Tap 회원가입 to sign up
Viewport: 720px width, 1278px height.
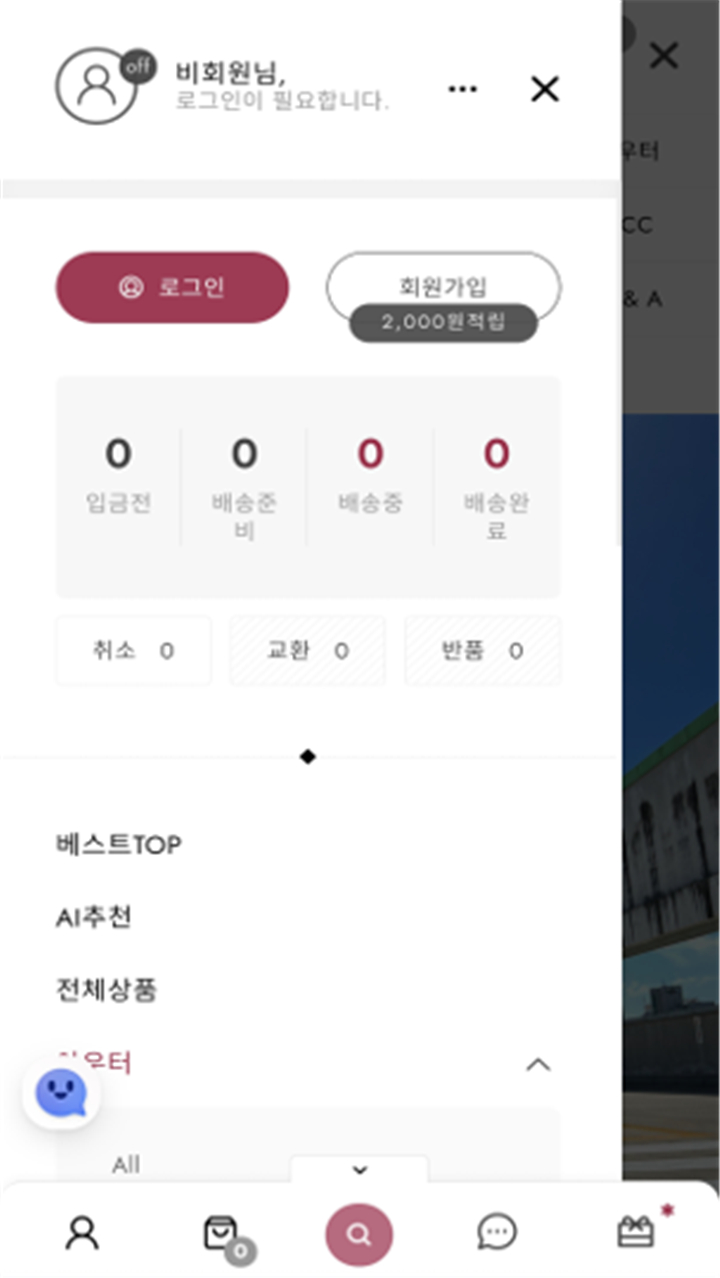tap(443, 287)
